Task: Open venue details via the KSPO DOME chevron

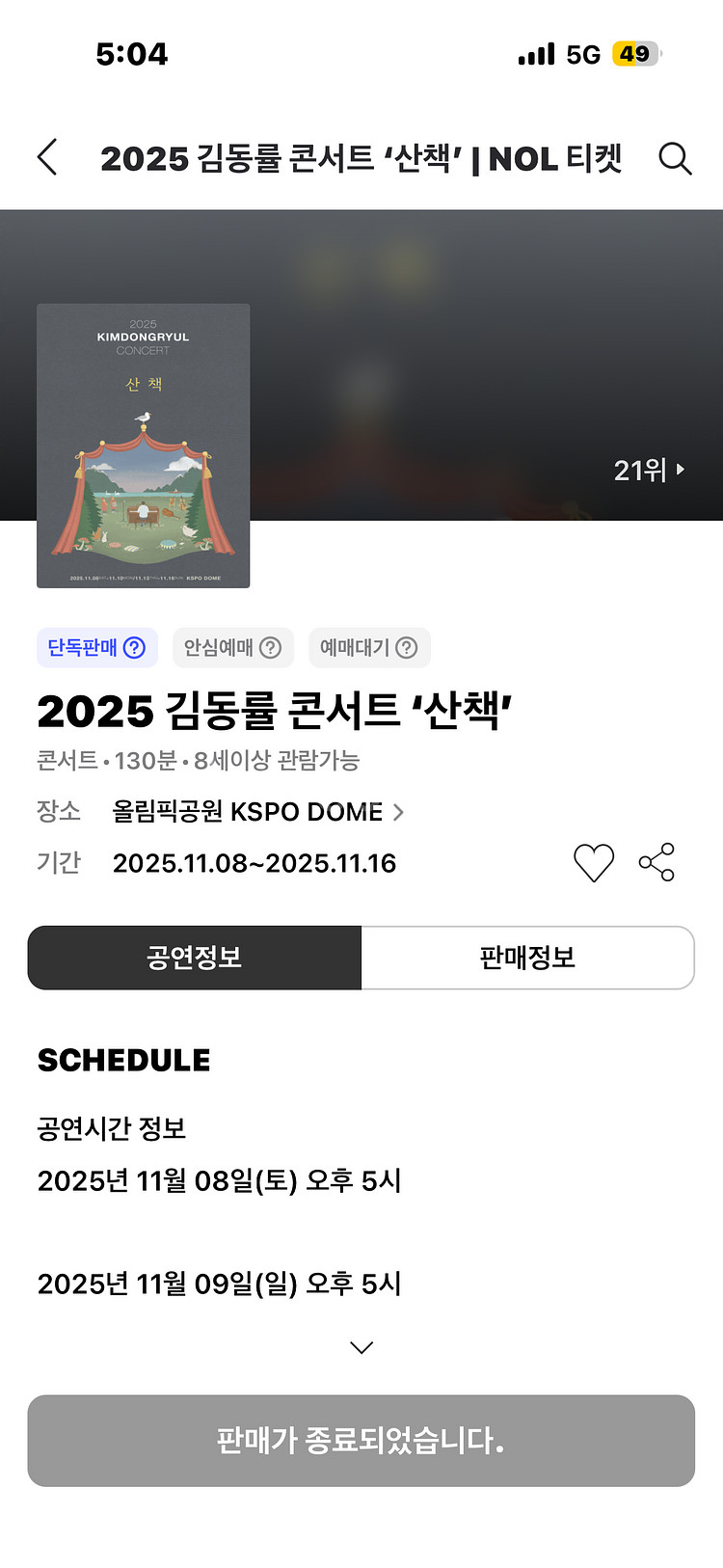Action: [x=398, y=812]
